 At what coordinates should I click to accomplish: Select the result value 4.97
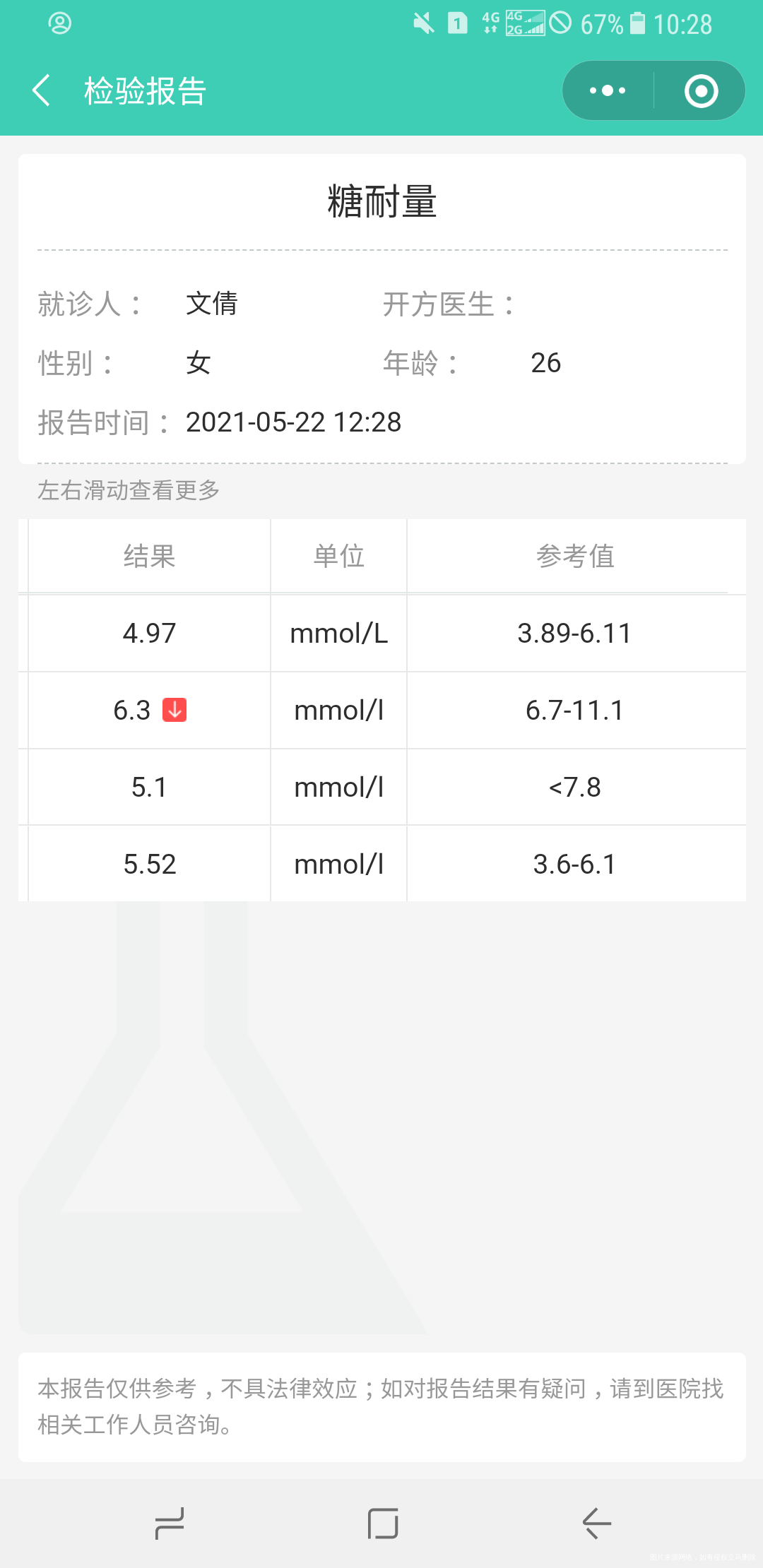coord(148,634)
